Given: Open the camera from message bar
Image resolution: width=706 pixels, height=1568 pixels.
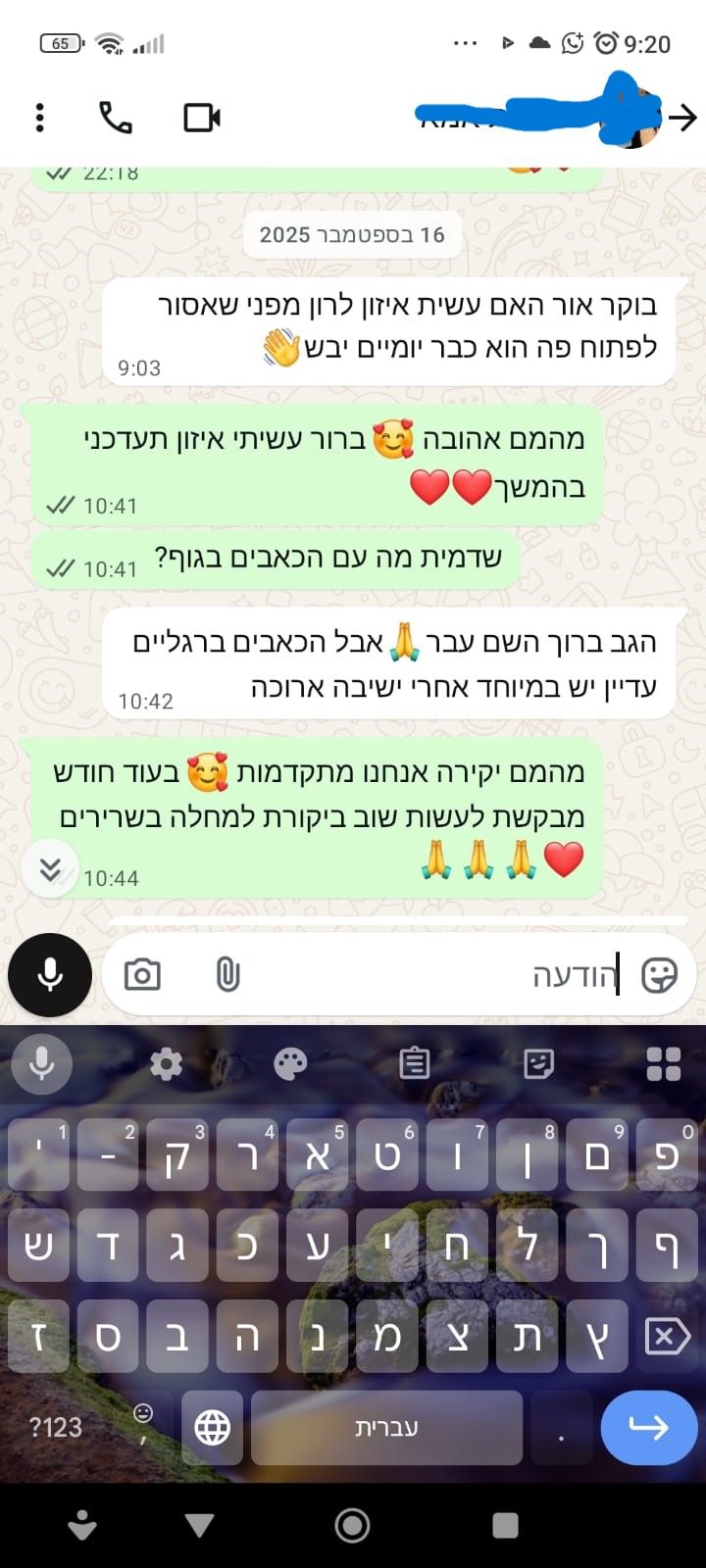Looking at the screenshot, I should click(x=142, y=975).
